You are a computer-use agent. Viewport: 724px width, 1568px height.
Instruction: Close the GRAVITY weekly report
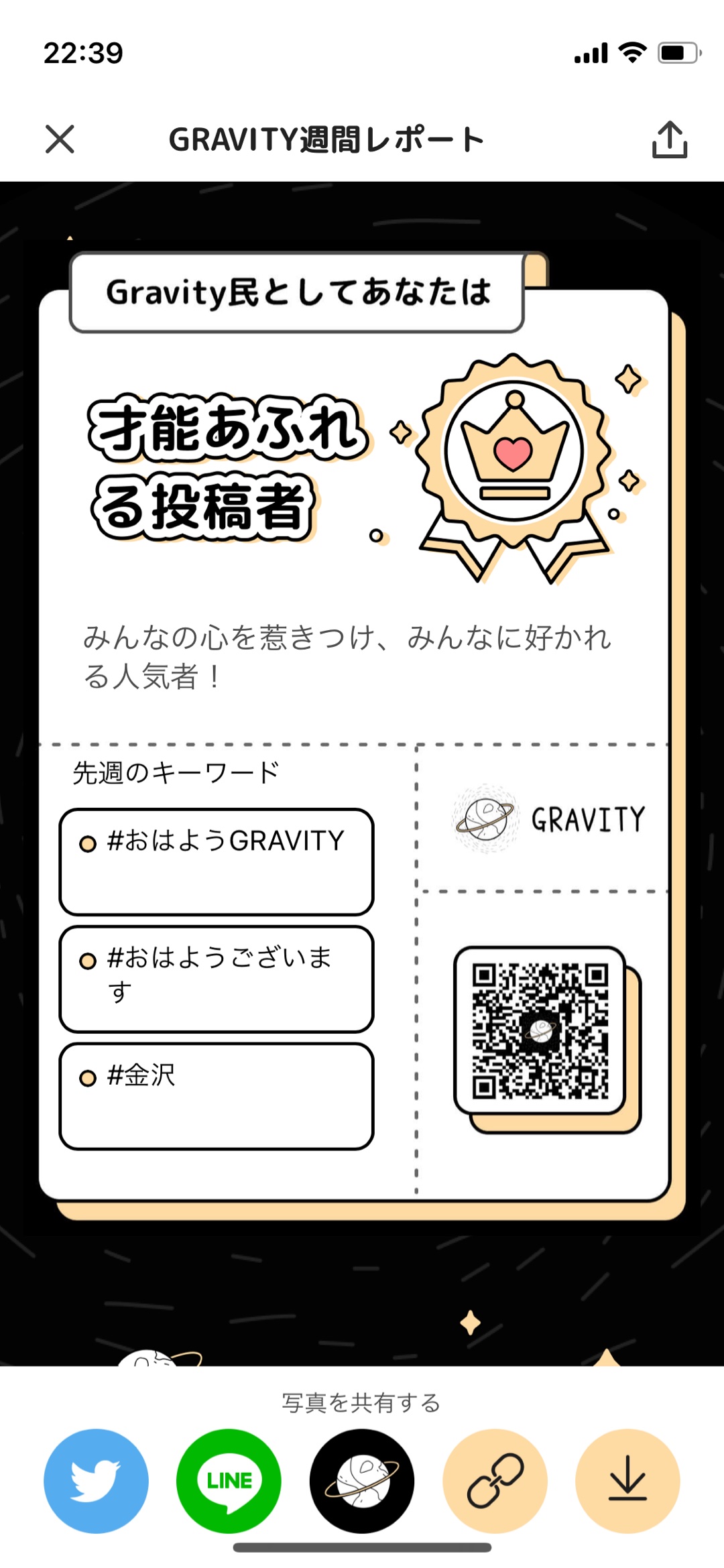click(60, 139)
